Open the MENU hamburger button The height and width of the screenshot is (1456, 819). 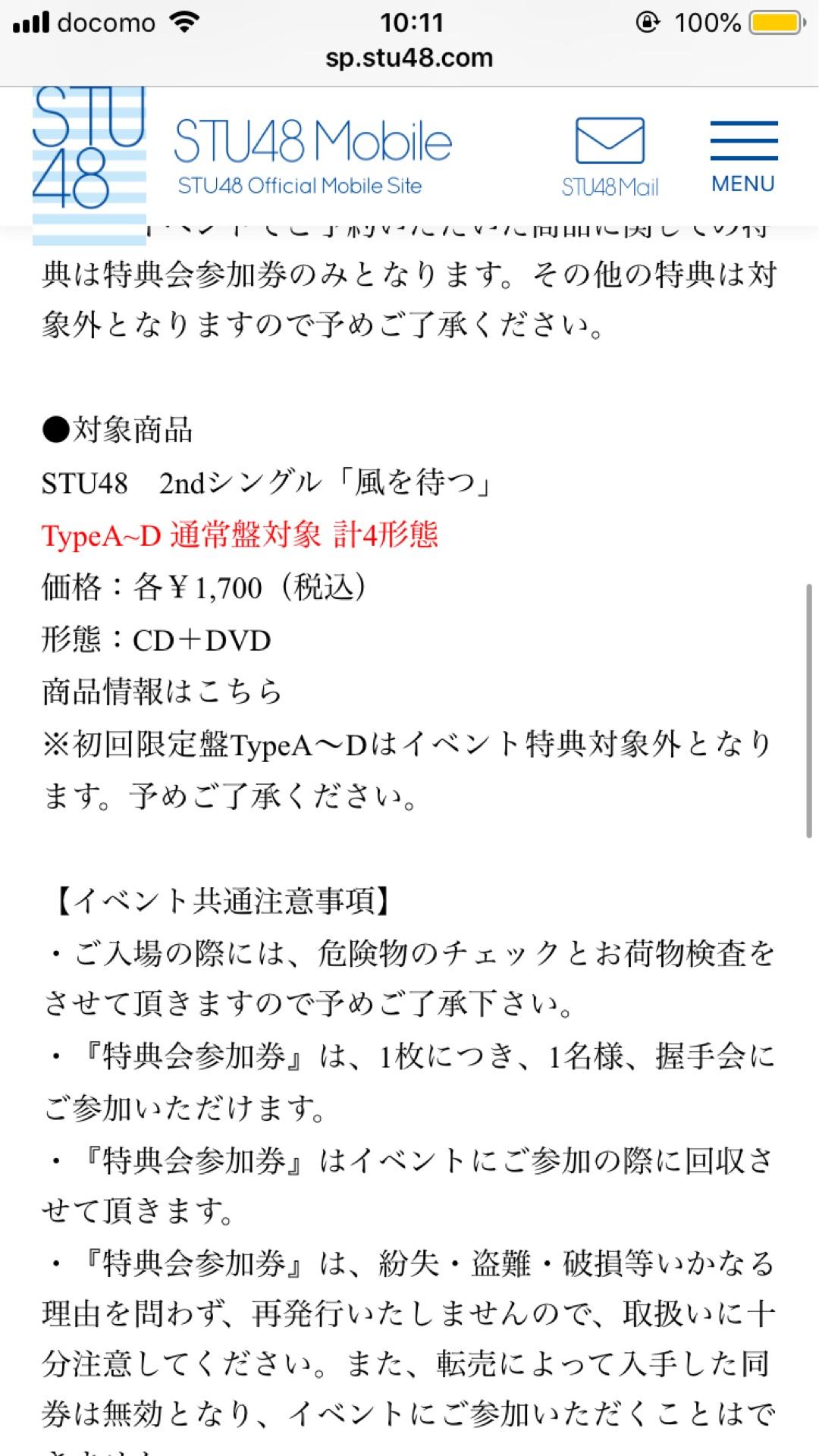point(743,157)
